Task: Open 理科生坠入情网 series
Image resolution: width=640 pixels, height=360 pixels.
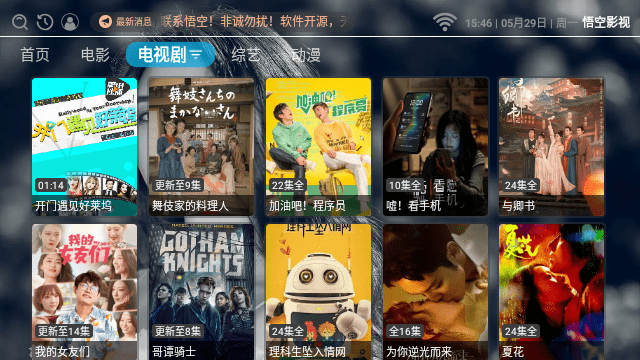Action: 318,292
